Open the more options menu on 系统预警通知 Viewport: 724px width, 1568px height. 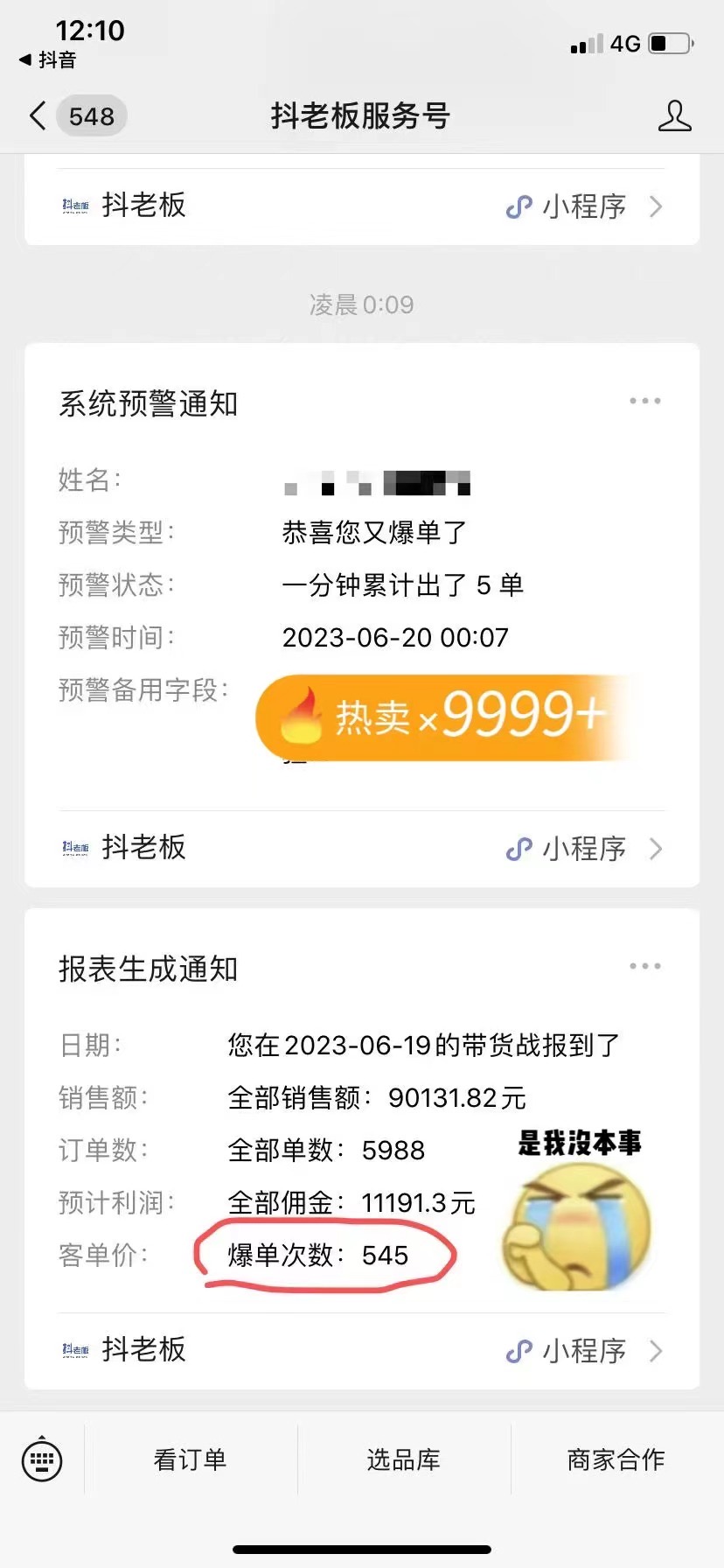[645, 401]
